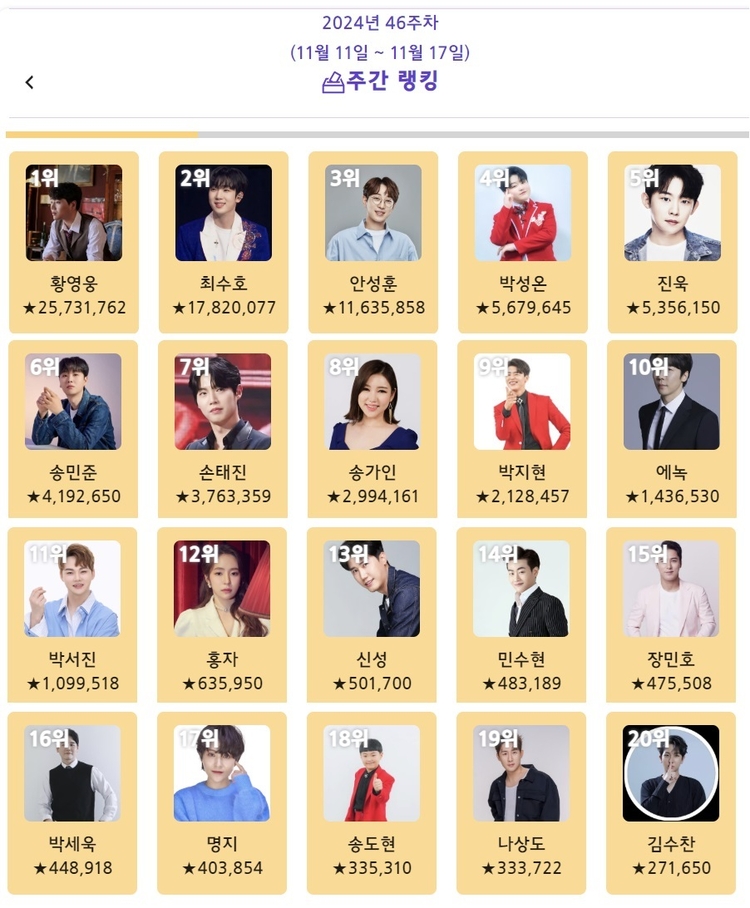Select 15위 장민호's card
750x908 pixels.
[671, 615]
